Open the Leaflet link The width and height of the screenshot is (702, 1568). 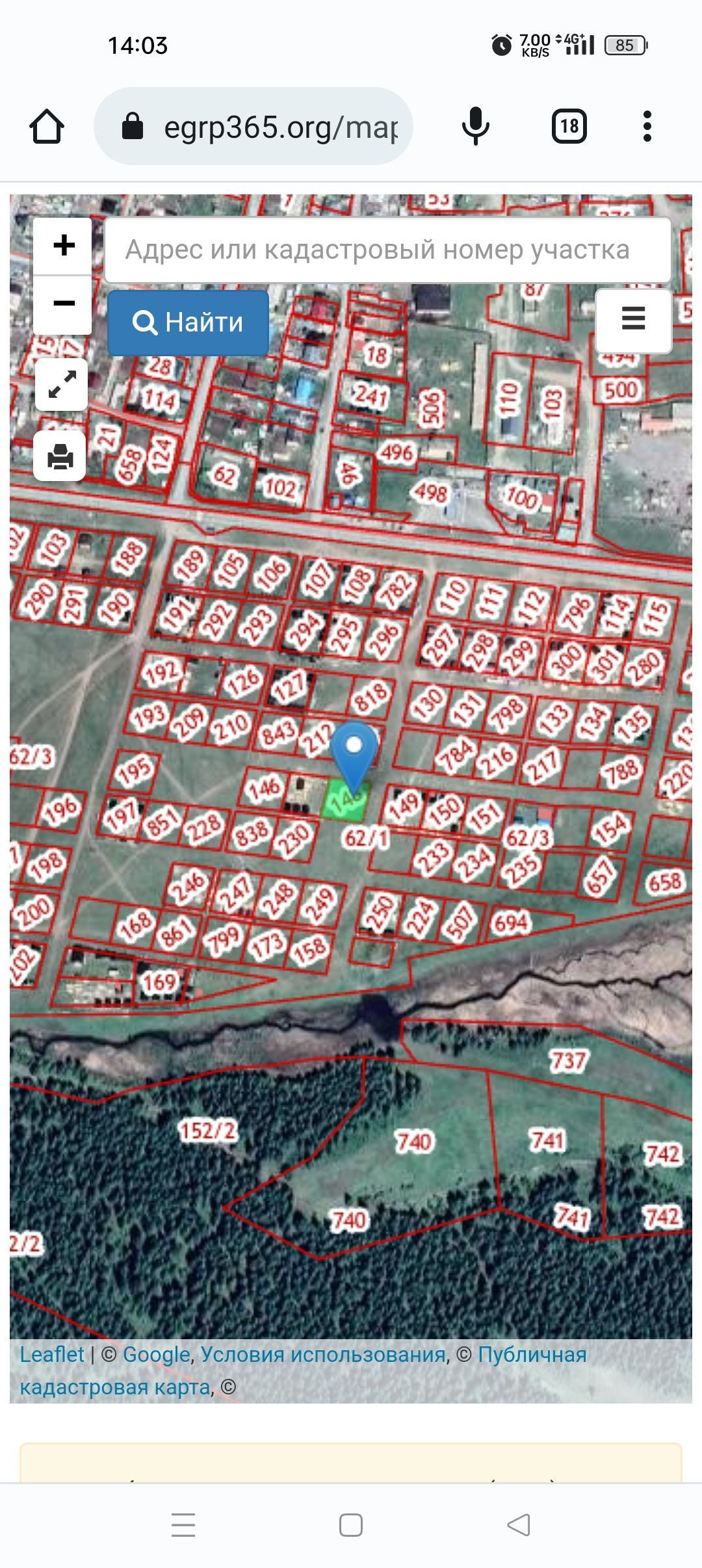point(52,1354)
